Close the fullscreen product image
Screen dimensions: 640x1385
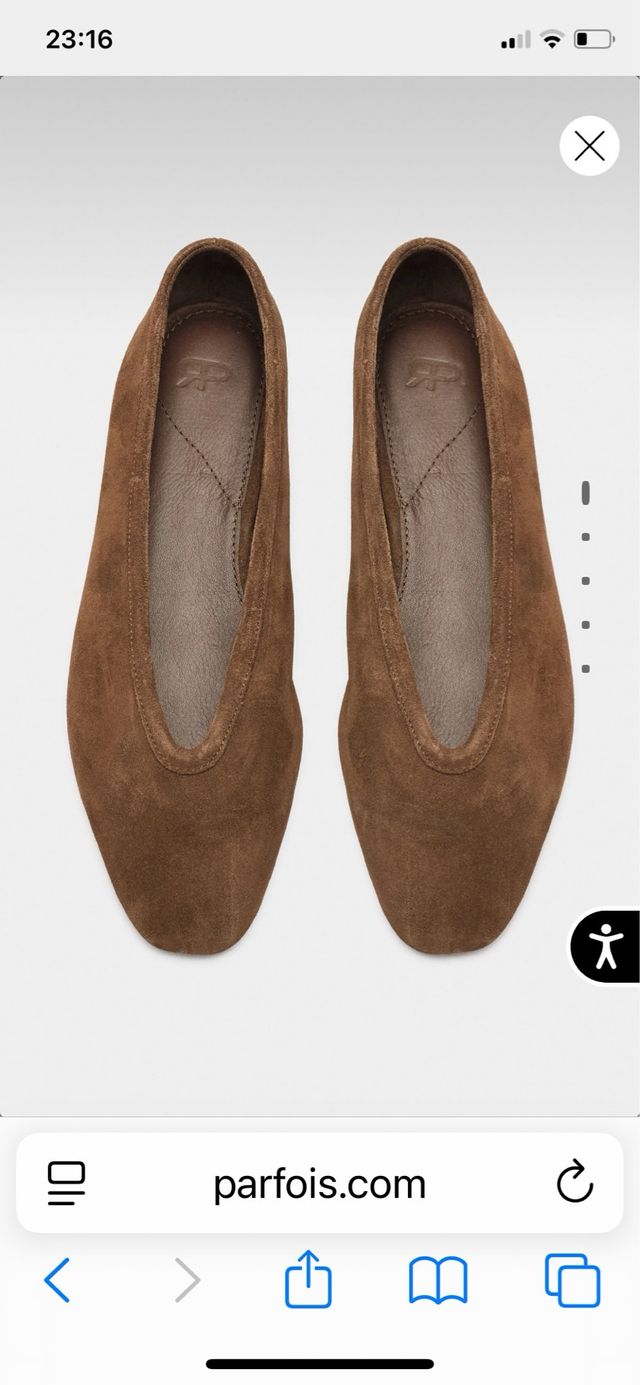tap(589, 146)
